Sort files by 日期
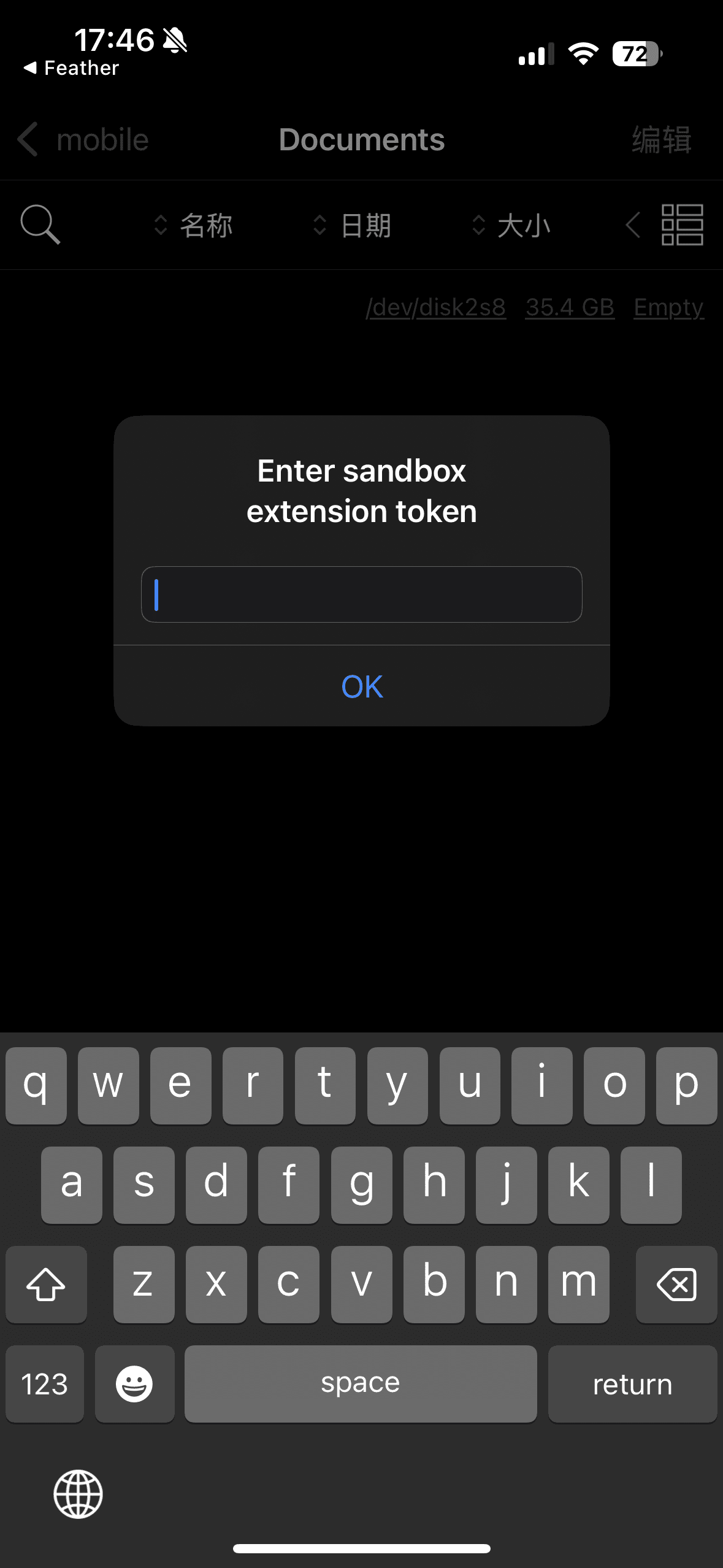Image resolution: width=723 pixels, height=1568 pixels. click(x=353, y=225)
